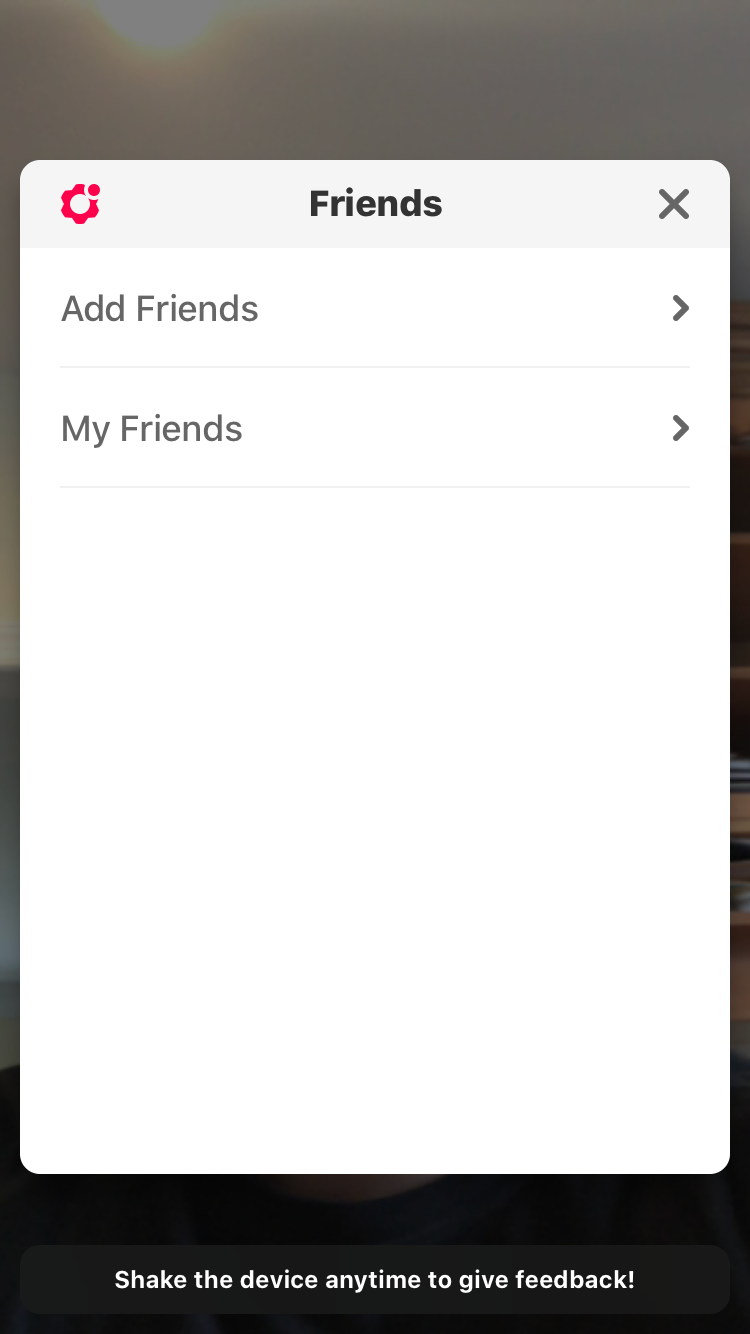The height and width of the screenshot is (1334, 750).
Task: Close the Friends dialog
Action: coord(674,204)
